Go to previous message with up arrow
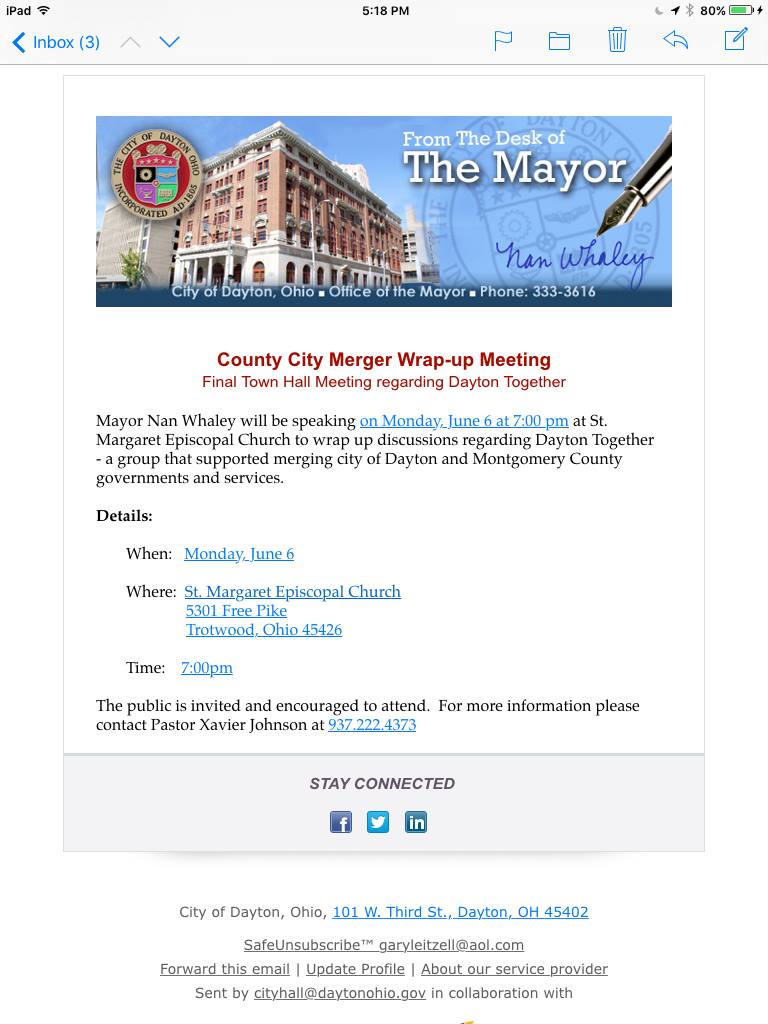The width and height of the screenshot is (768, 1024). pyautogui.click(x=130, y=42)
